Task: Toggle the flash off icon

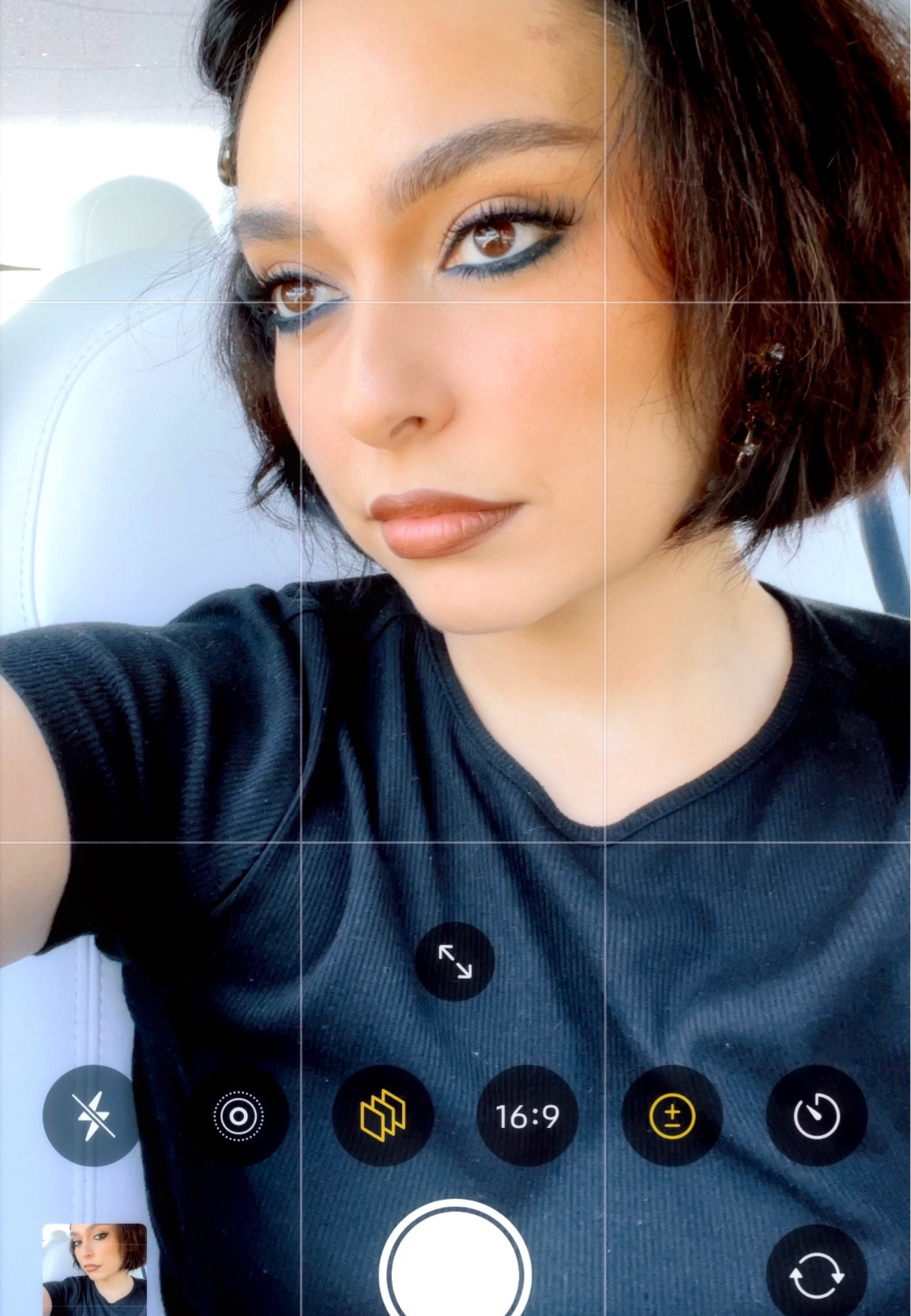Action: 93,1115
